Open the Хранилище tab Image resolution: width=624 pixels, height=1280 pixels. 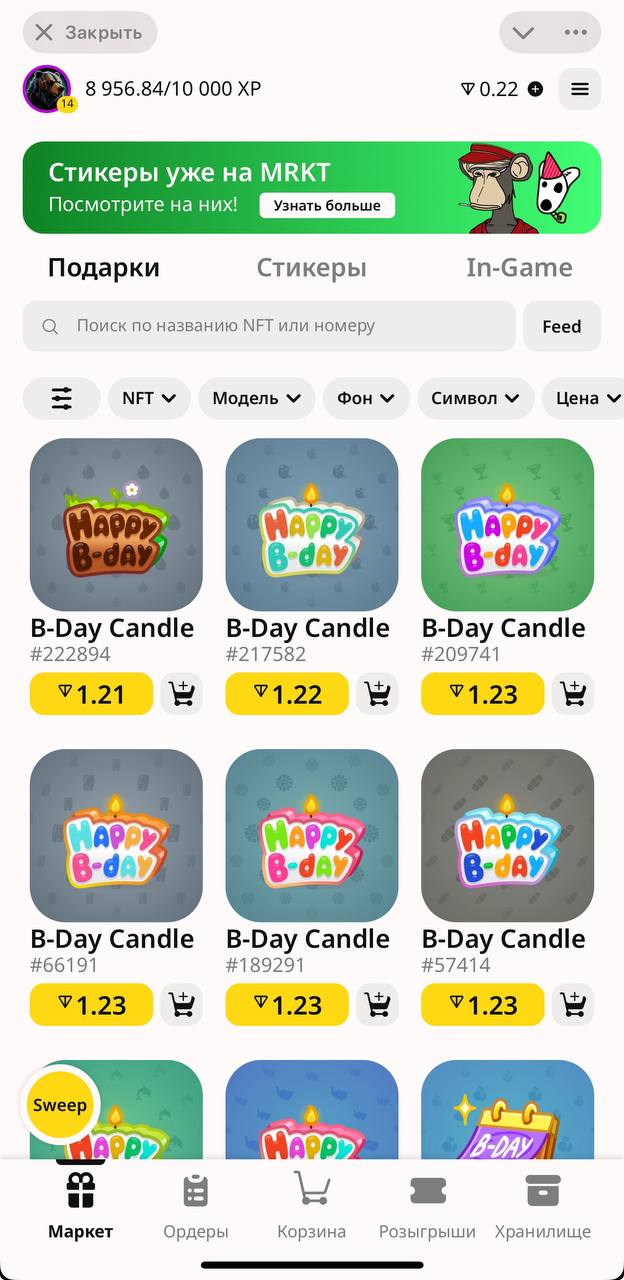[542, 1205]
